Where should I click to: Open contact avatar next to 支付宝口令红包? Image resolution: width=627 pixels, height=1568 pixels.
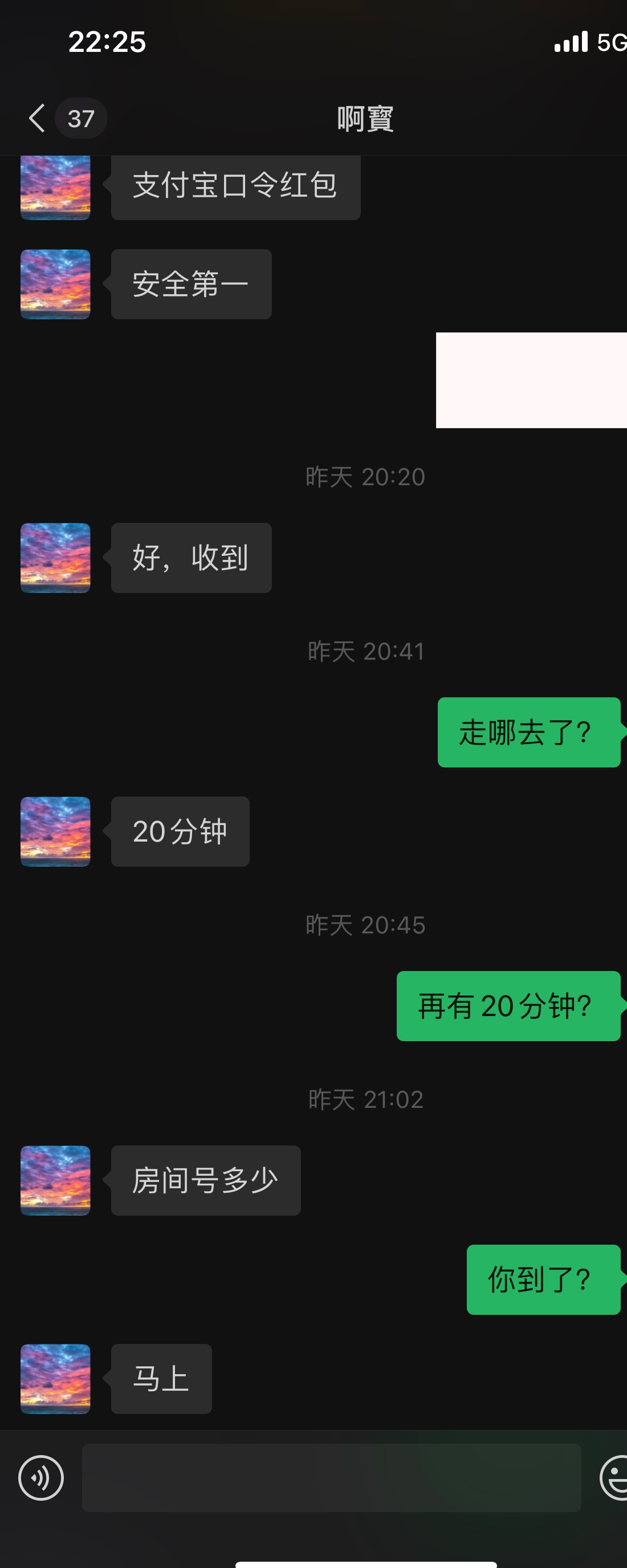(x=55, y=187)
